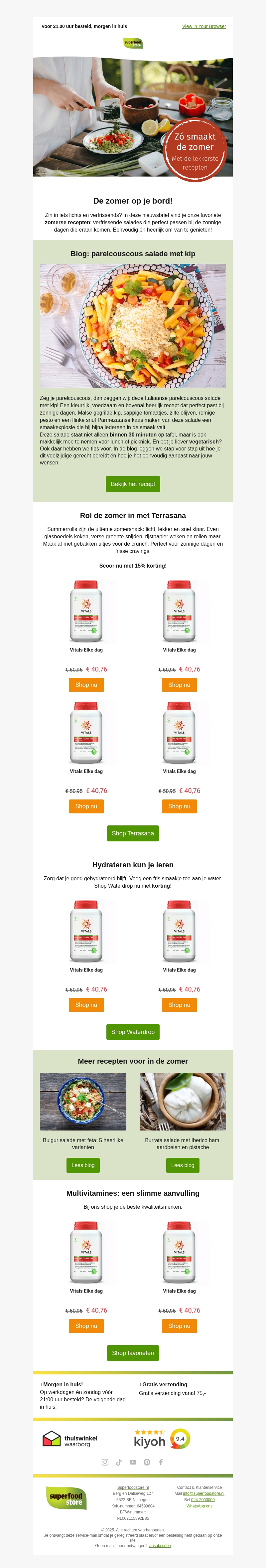Tap the Shop favorieten button
The height and width of the screenshot is (1568, 266).
point(133,1352)
